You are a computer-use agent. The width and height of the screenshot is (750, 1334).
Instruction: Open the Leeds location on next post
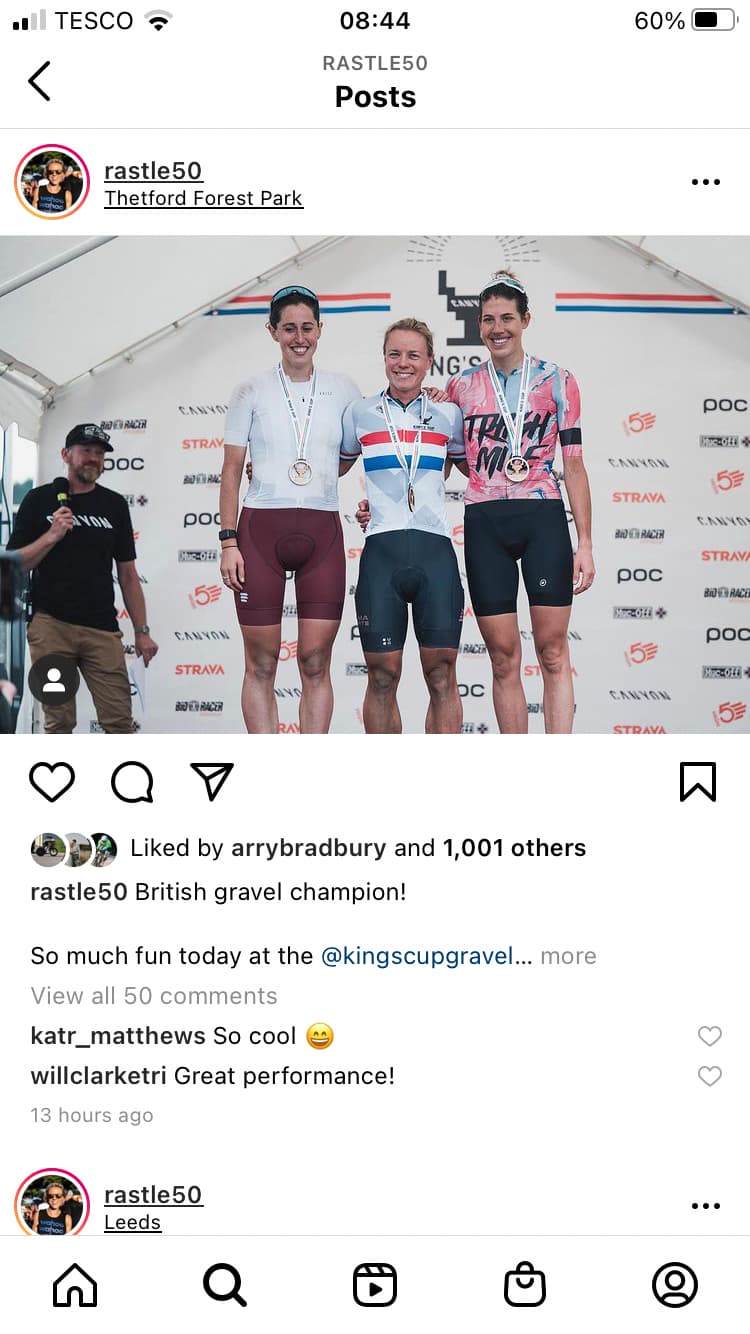[x=132, y=1222]
